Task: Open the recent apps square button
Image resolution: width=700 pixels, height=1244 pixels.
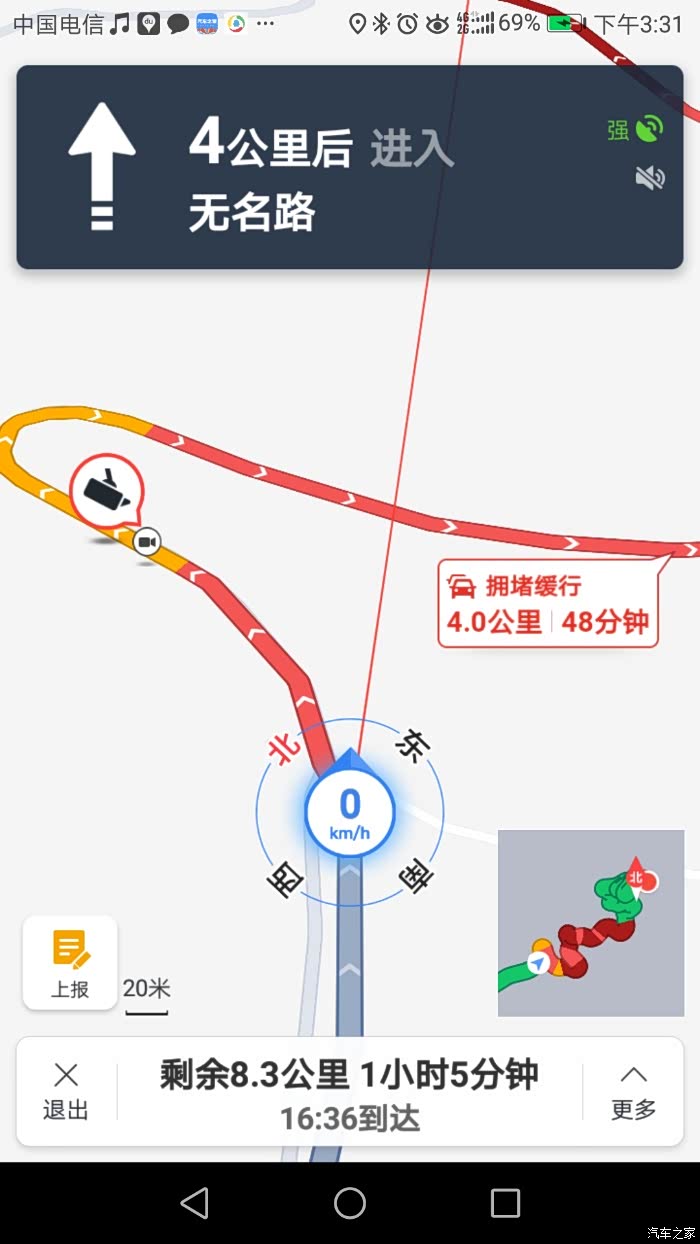Action: pos(505,1203)
